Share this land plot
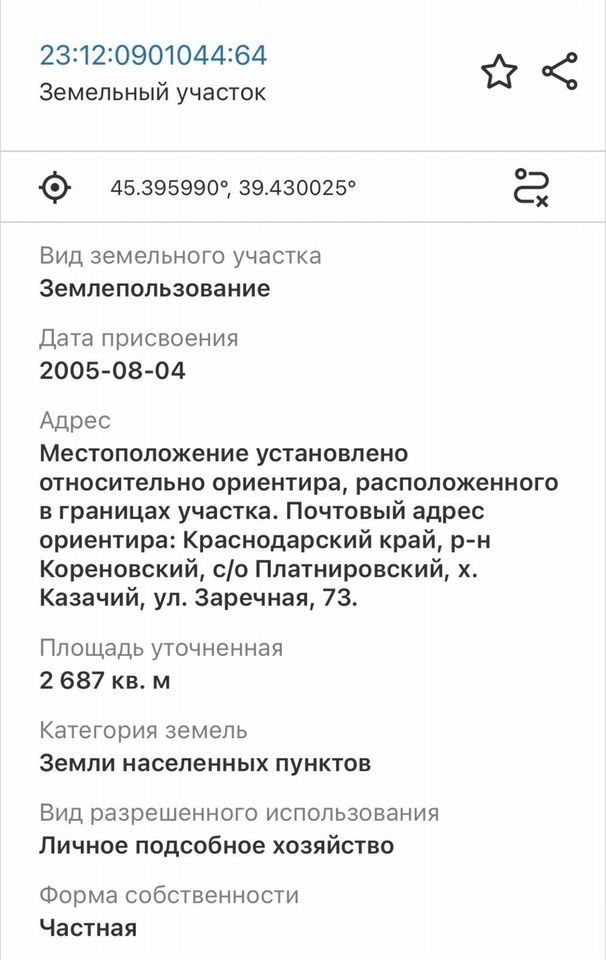Viewport: 606px width, 960px height. [560, 72]
